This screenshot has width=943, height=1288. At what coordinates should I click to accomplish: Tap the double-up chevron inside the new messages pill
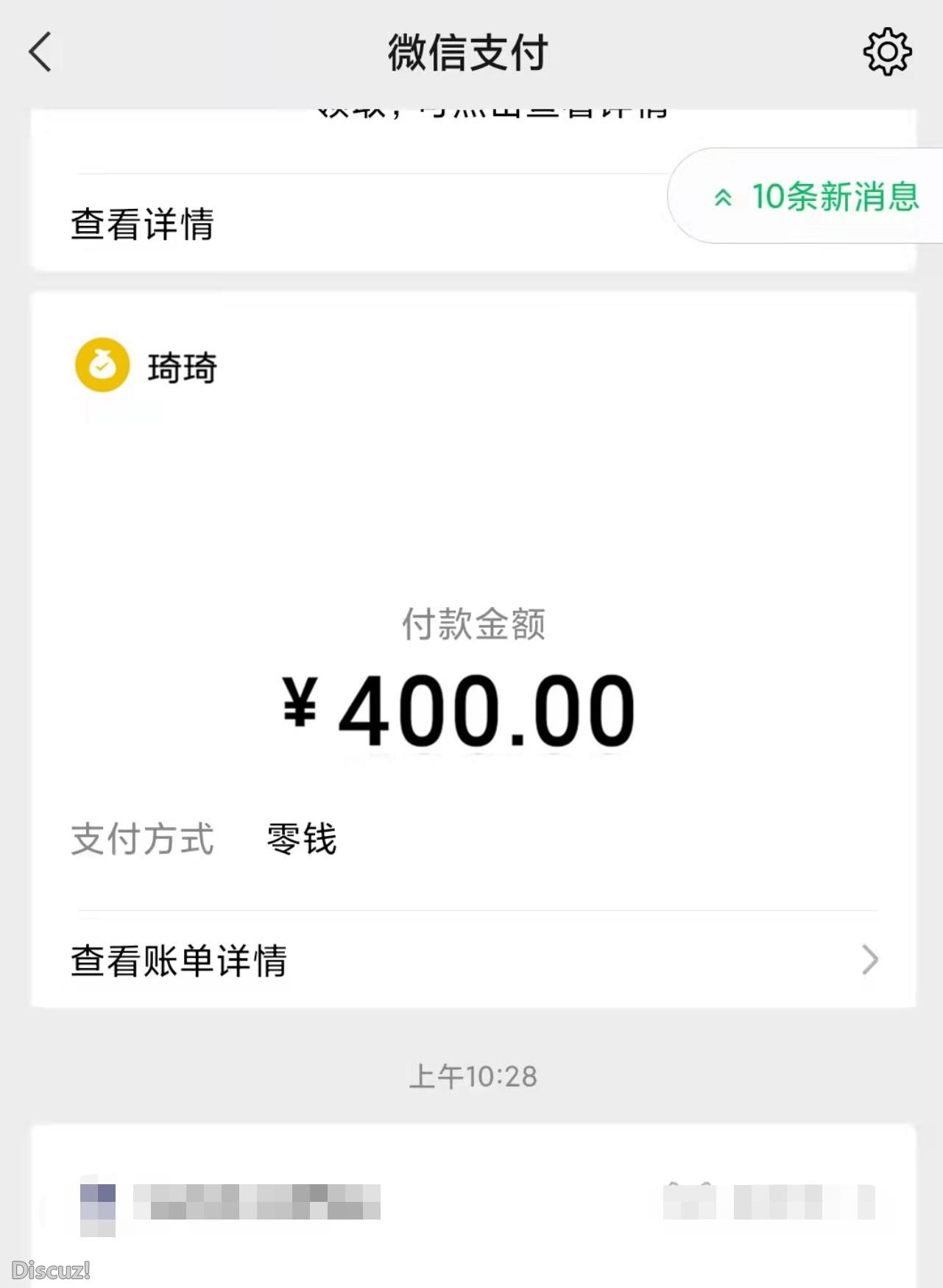[x=724, y=199]
